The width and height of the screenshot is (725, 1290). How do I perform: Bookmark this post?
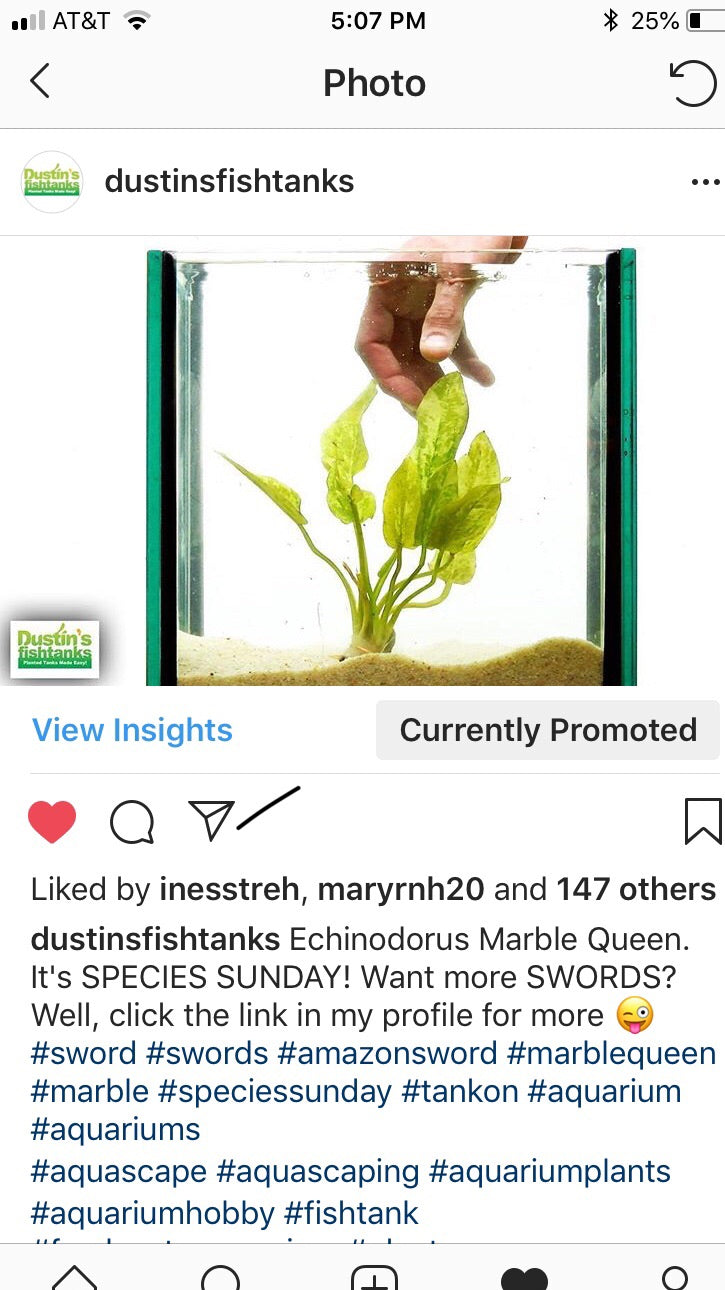click(702, 821)
